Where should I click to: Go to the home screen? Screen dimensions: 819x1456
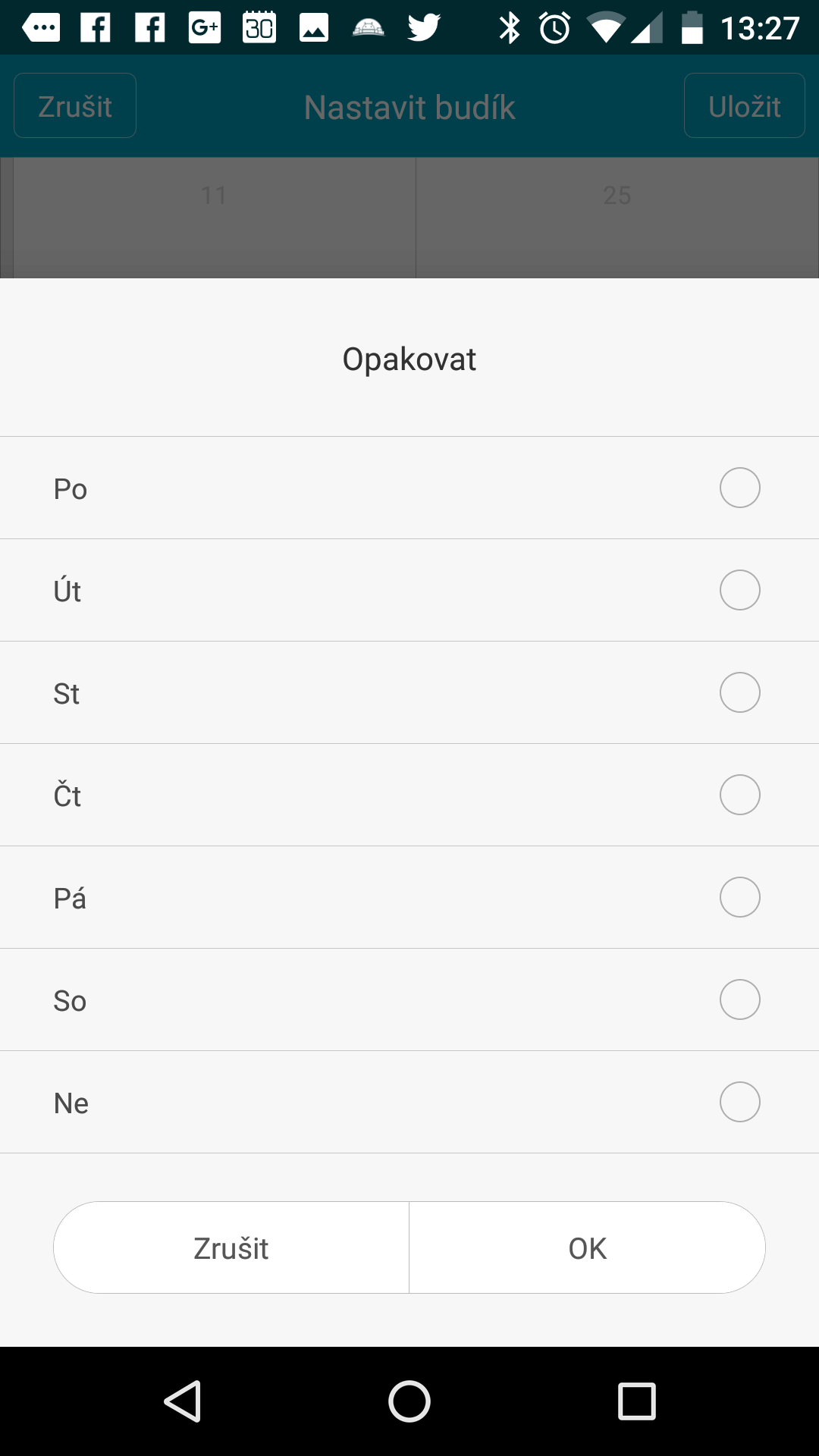409,1401
